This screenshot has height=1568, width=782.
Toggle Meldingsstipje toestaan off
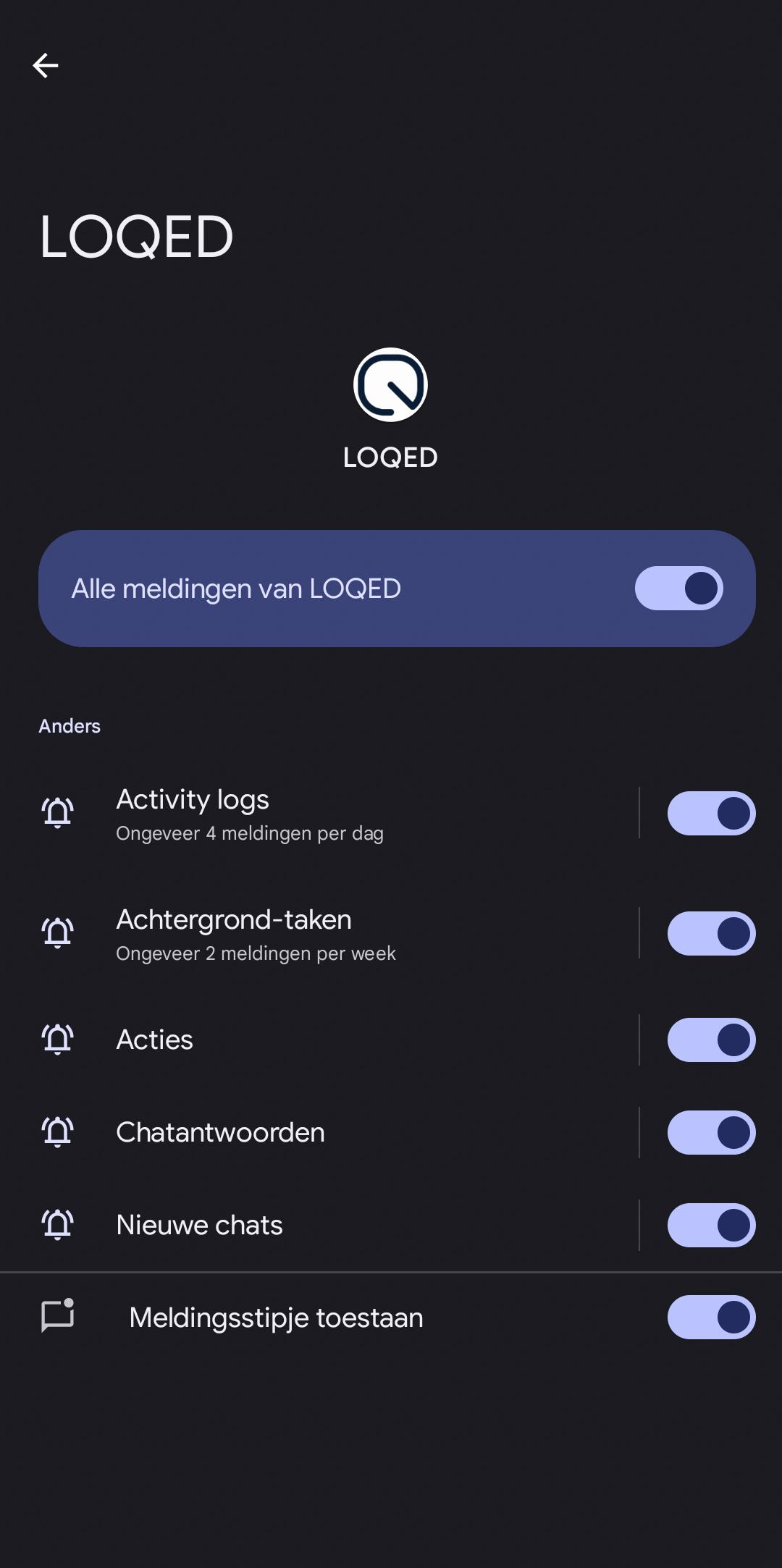711,1318
